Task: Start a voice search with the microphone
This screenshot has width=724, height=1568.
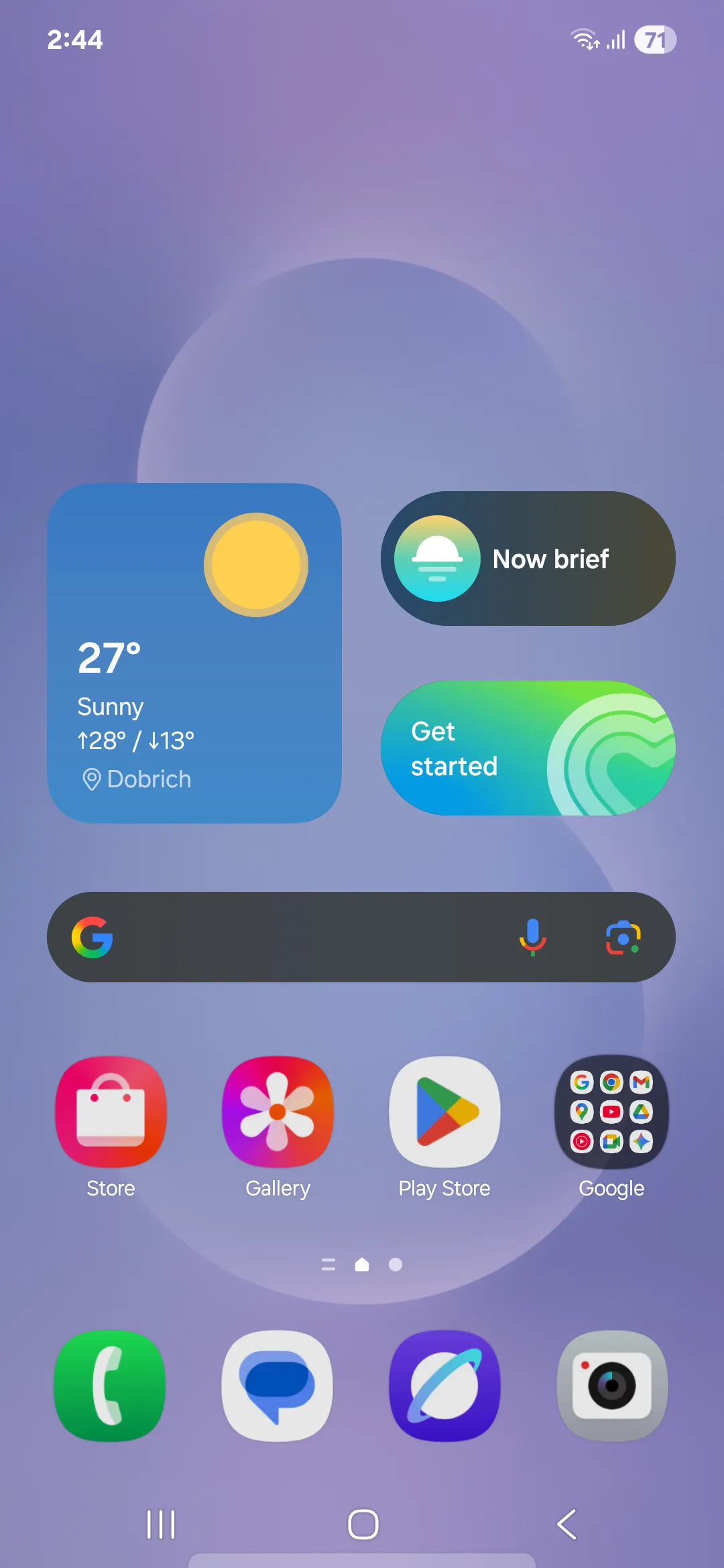Action: pos(532,937)
